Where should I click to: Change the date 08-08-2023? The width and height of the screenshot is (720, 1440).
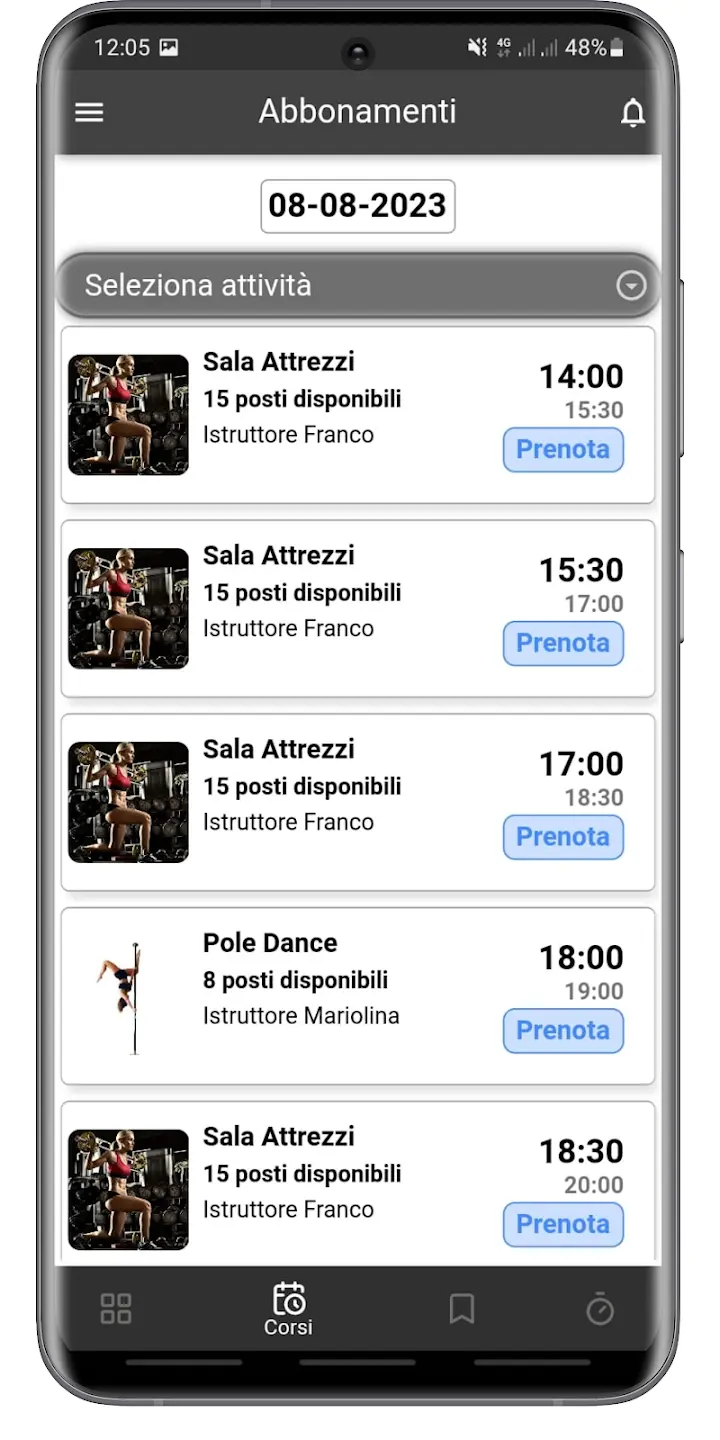(358, 206)
